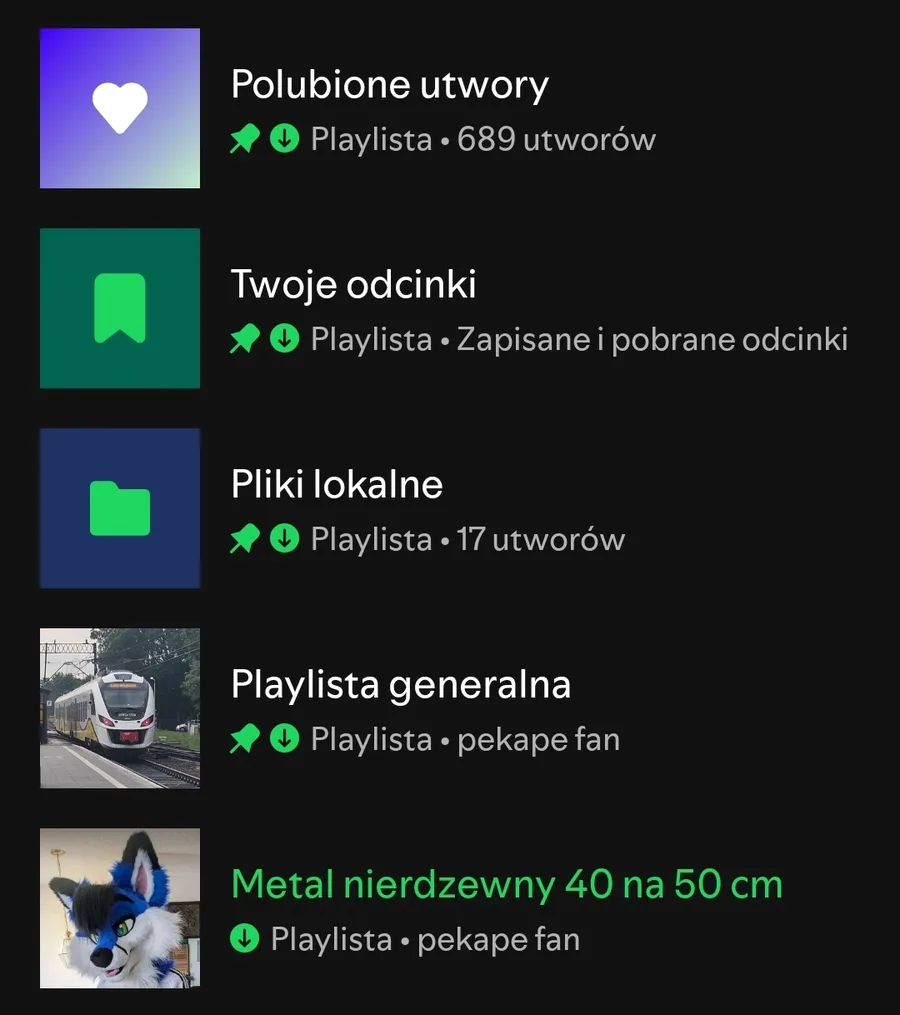
Task: Open Twoje odcinki saved episodes
Action: pyautogui.click(x=353, y=286)
